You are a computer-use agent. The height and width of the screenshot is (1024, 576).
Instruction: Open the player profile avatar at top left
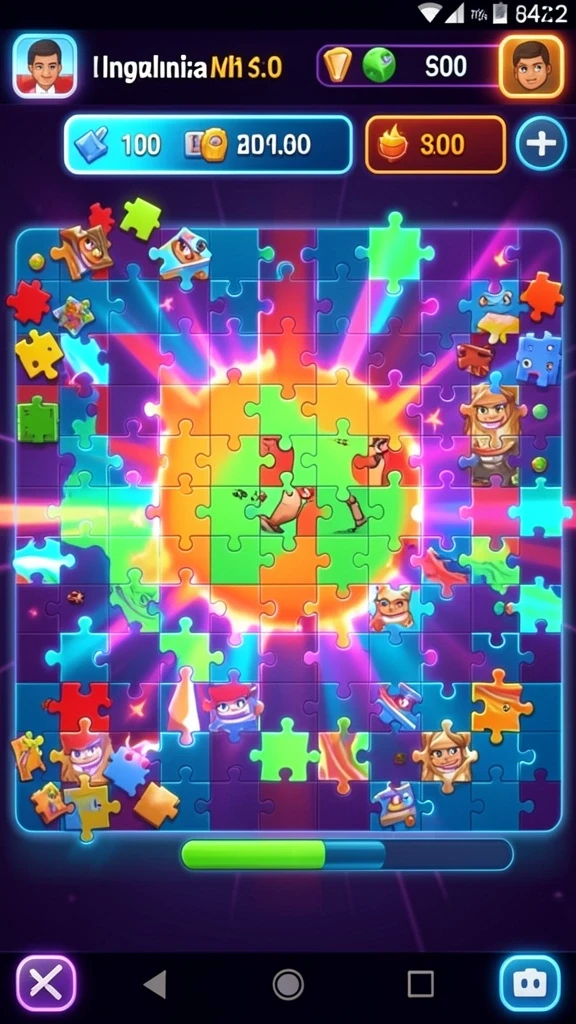pyautogui.click(x=44, y=66)
